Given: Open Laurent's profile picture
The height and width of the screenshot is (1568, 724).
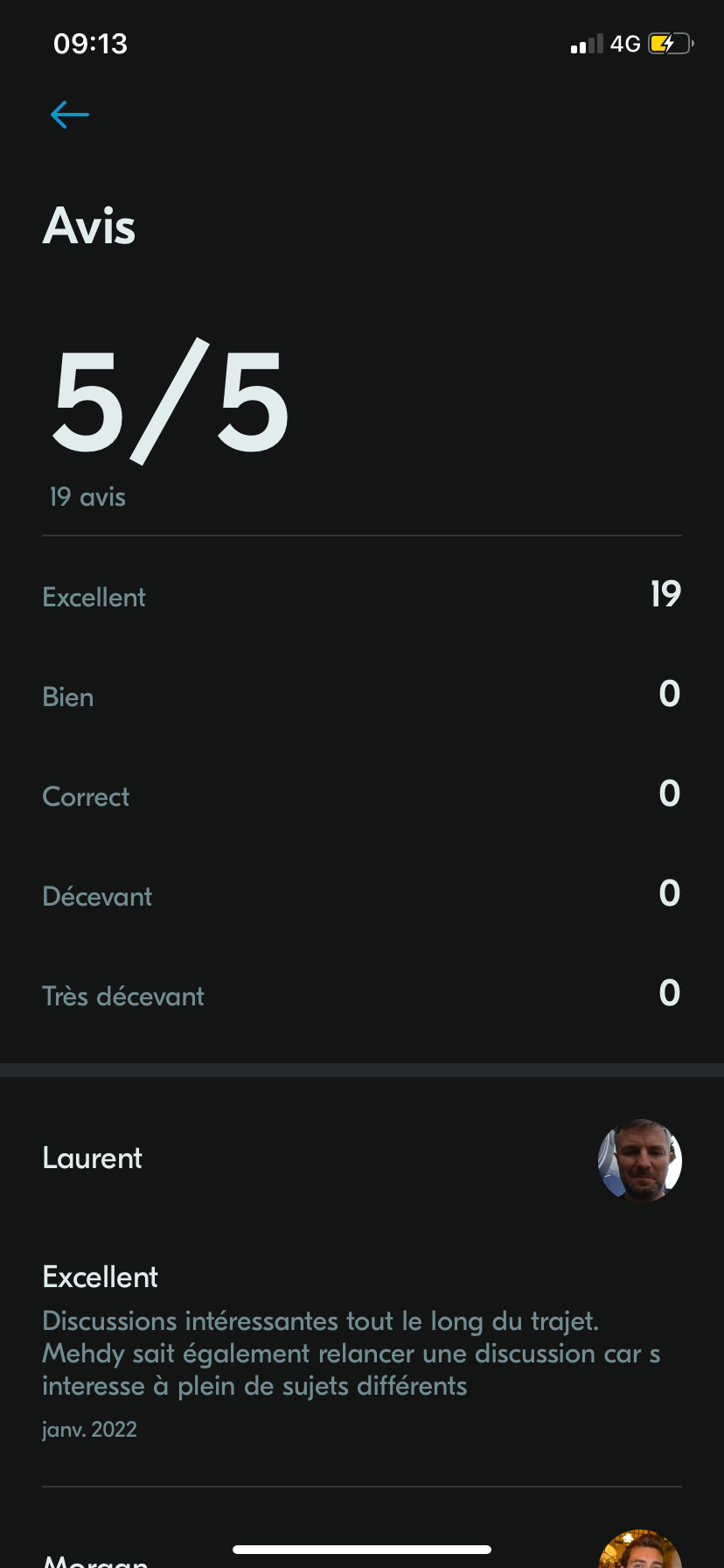Looking at the screenshot, I should point(639,1160).
